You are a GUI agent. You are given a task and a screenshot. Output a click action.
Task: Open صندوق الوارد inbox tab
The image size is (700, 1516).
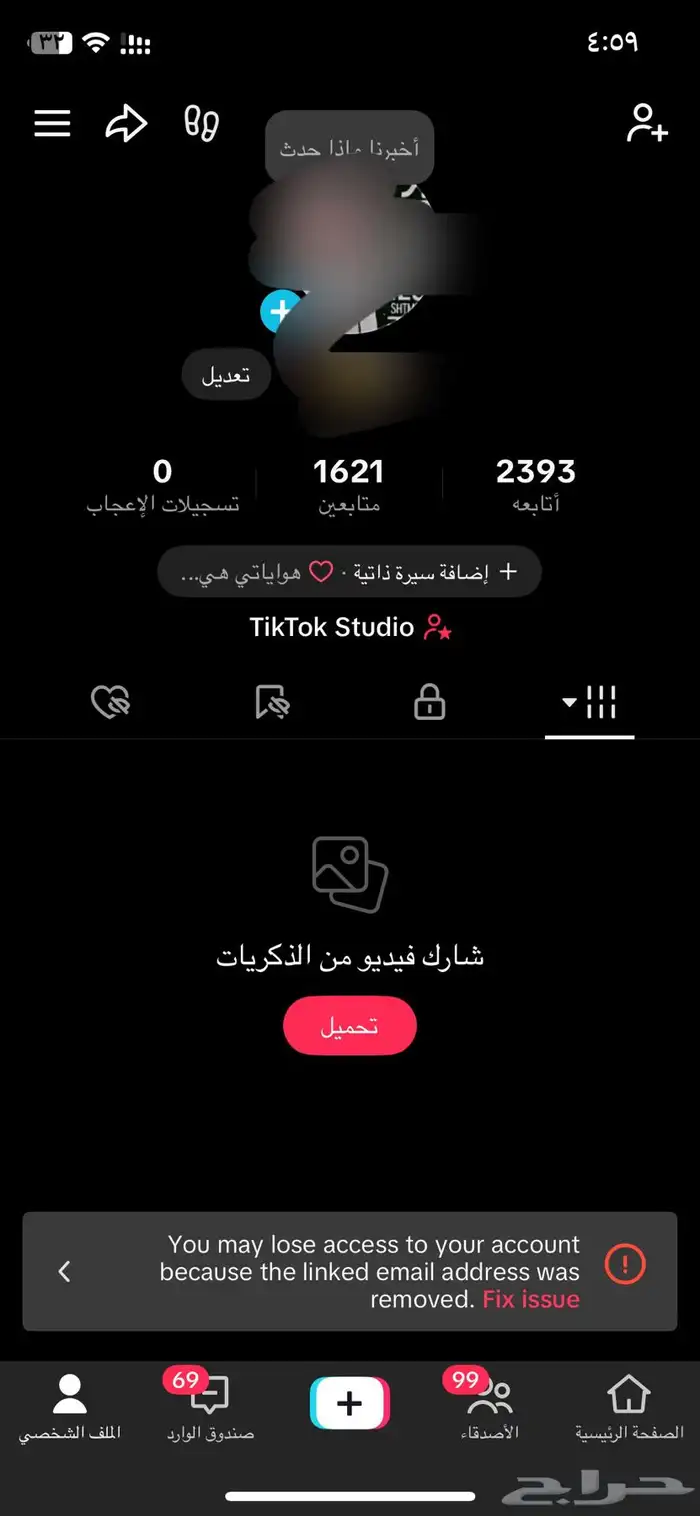(x=210, y=1408)
